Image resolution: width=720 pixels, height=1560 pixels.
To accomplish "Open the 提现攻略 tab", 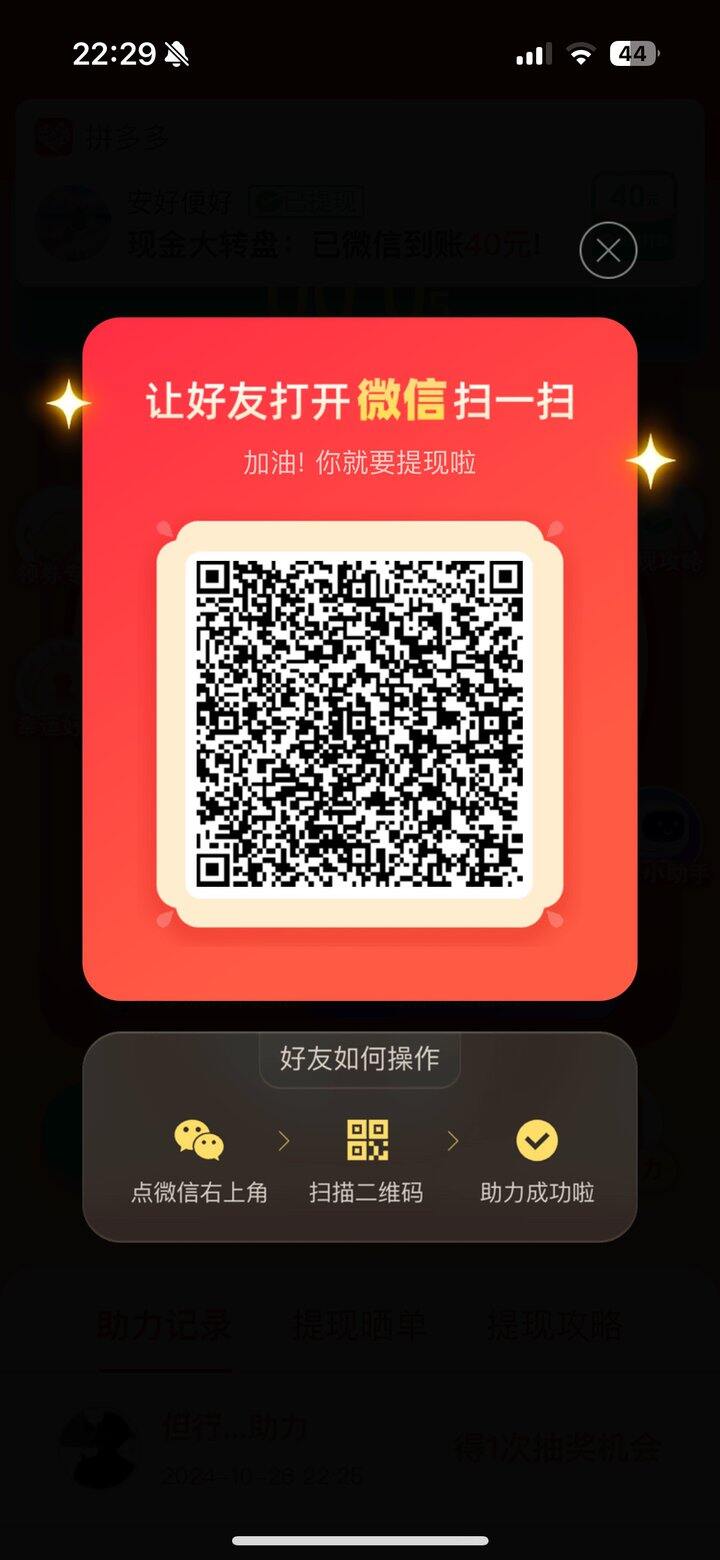I will 555,1323.
